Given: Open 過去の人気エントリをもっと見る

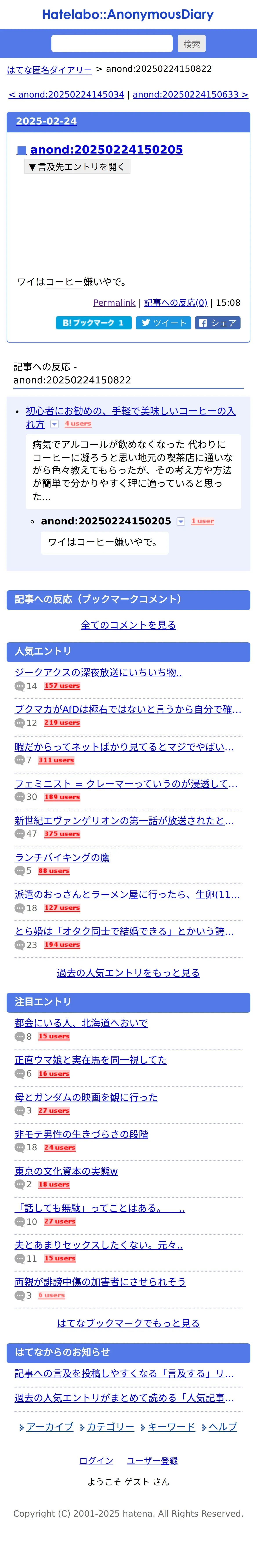Looking at the screenshot, I should click(x=128, y=973).
